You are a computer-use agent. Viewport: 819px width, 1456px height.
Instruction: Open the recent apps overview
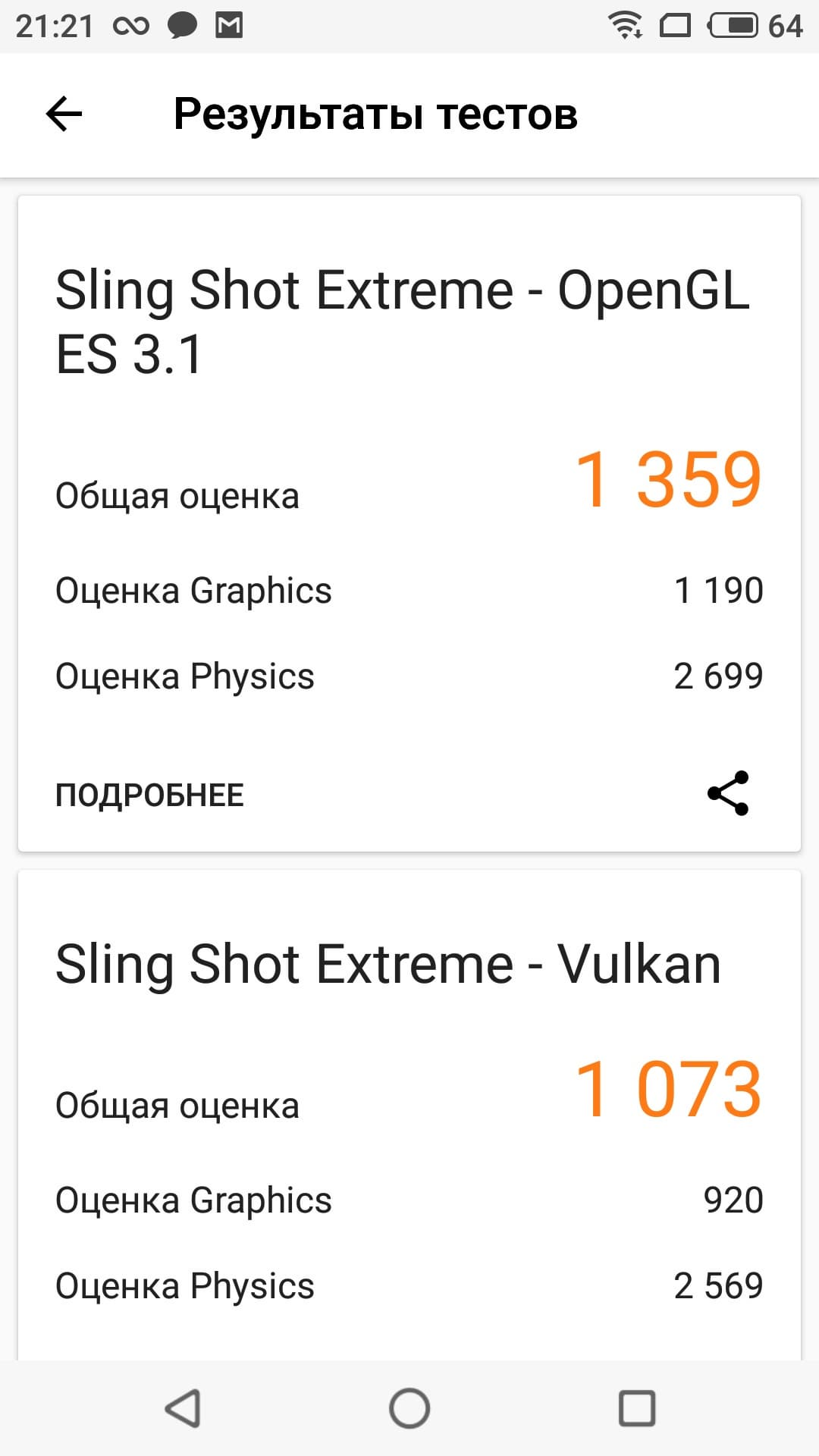[637, 1408]
